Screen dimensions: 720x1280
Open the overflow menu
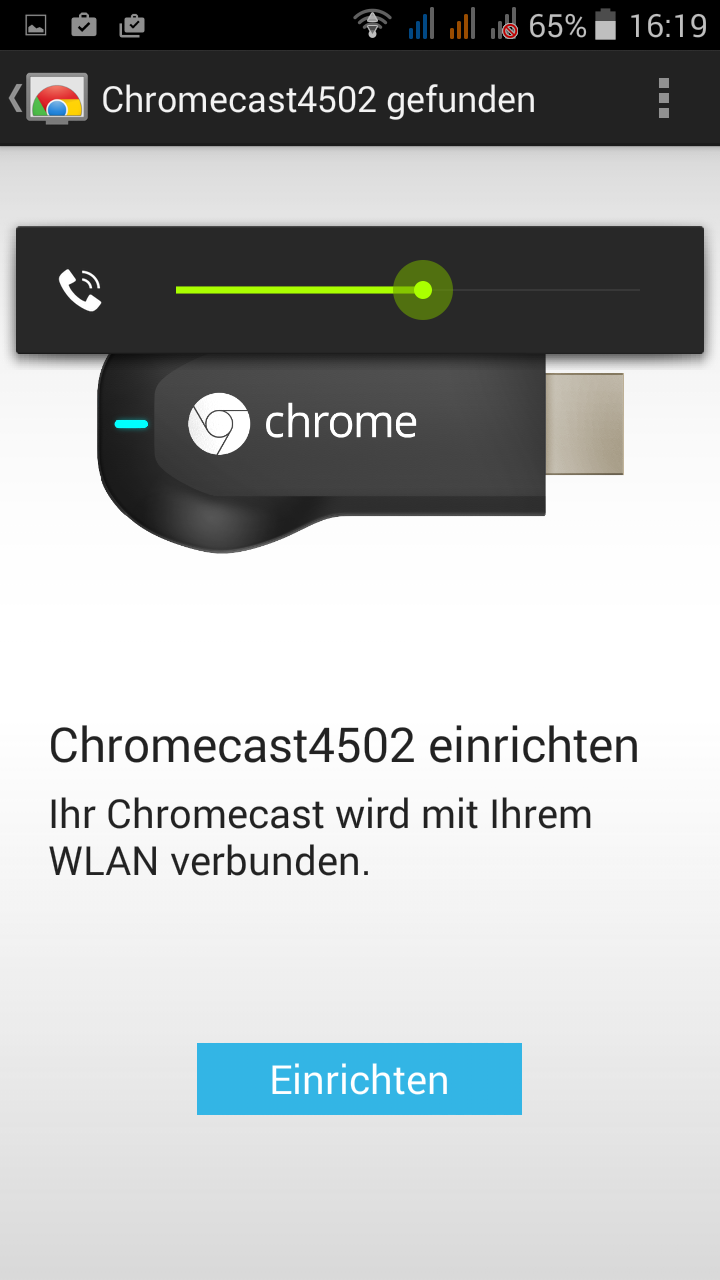(x=663, y=99)
